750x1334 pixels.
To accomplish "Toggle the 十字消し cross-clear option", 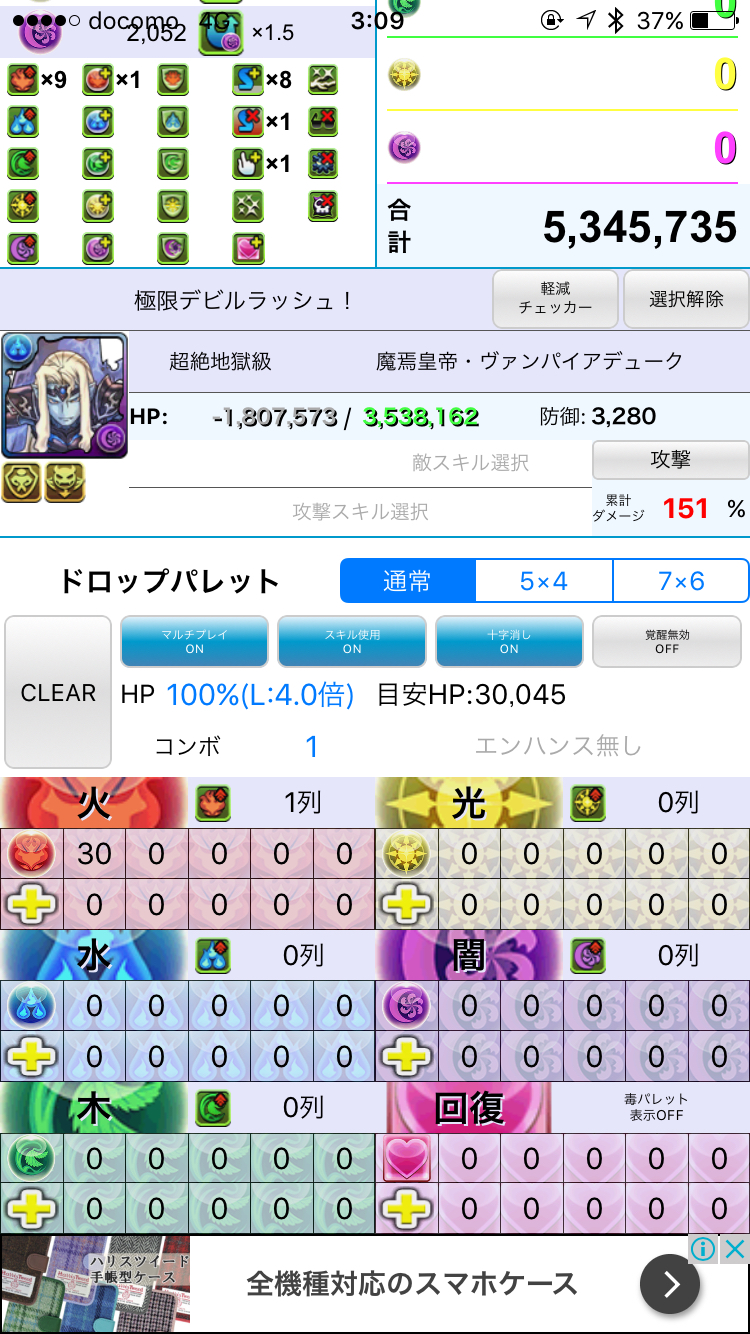I will (509, 641).
